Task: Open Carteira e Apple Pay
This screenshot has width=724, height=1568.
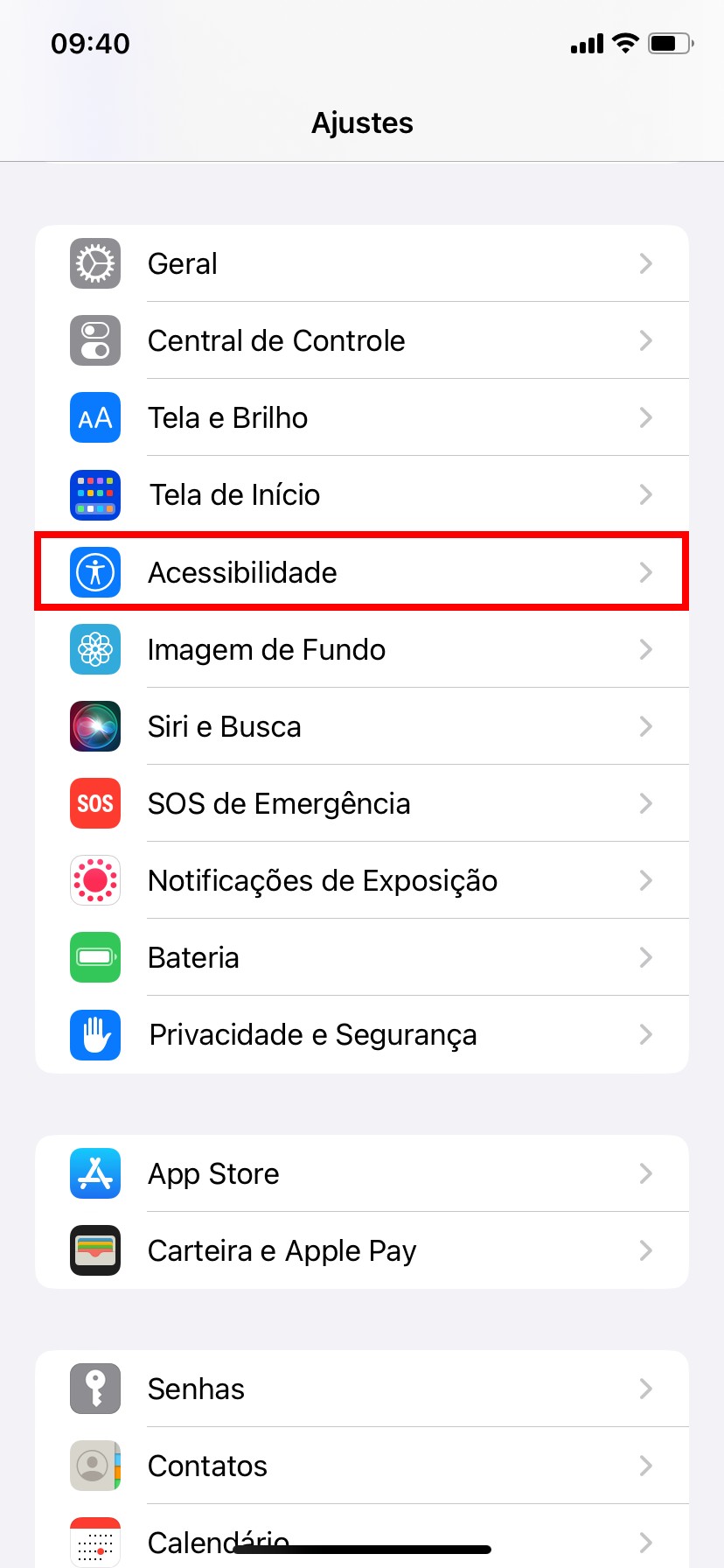Action: 362,1250
